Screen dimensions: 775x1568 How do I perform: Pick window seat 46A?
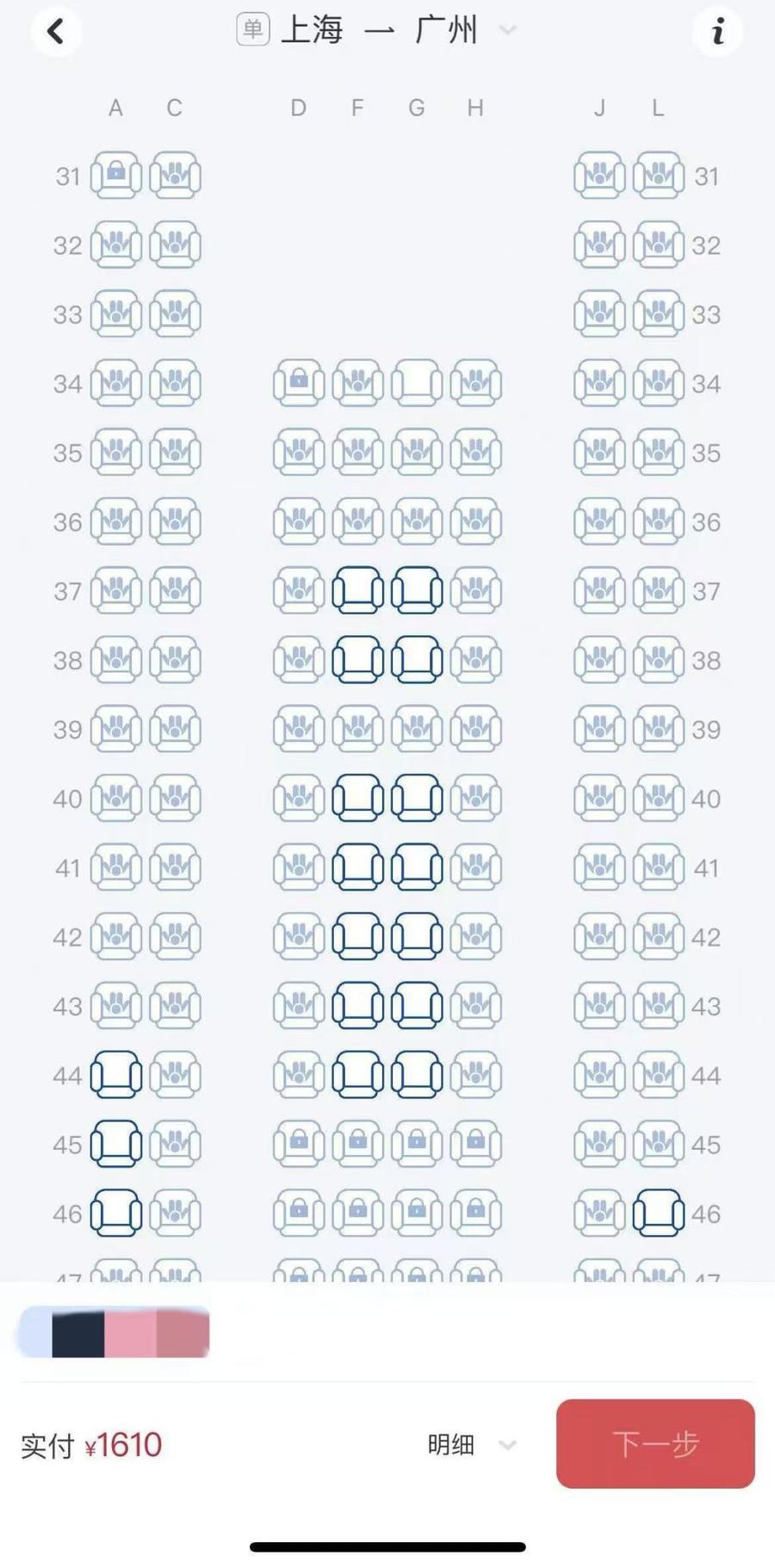[x=116, y=1213]
